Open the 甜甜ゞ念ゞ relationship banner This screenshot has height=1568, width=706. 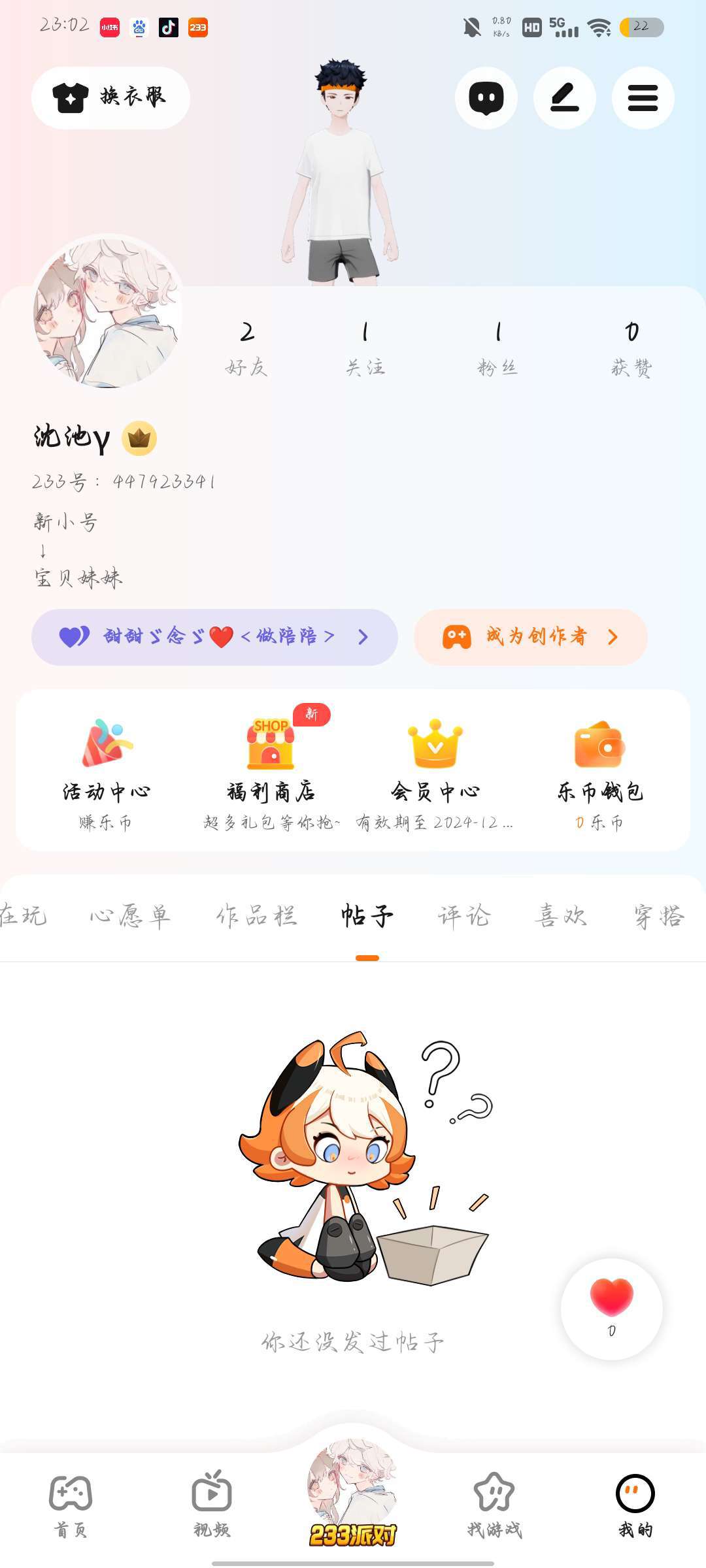coord(214,637)
